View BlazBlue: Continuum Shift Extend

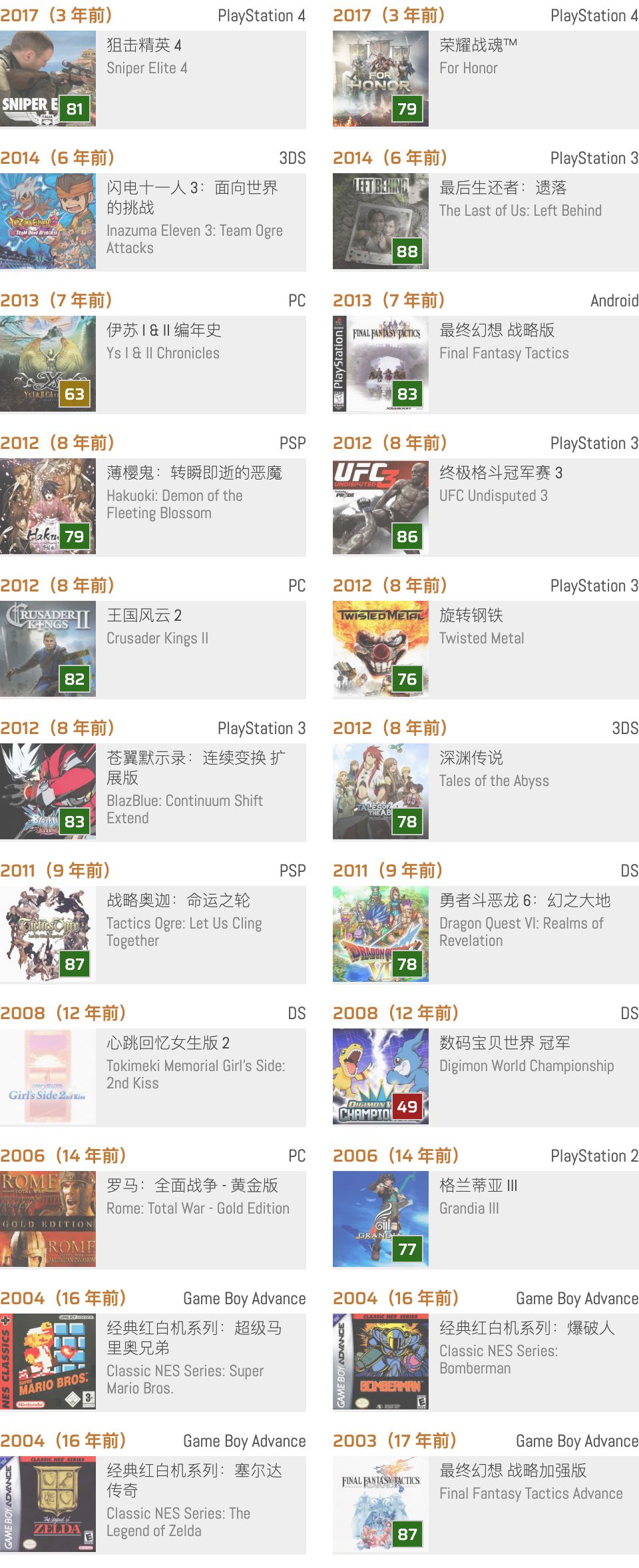[x=153, y=792]
